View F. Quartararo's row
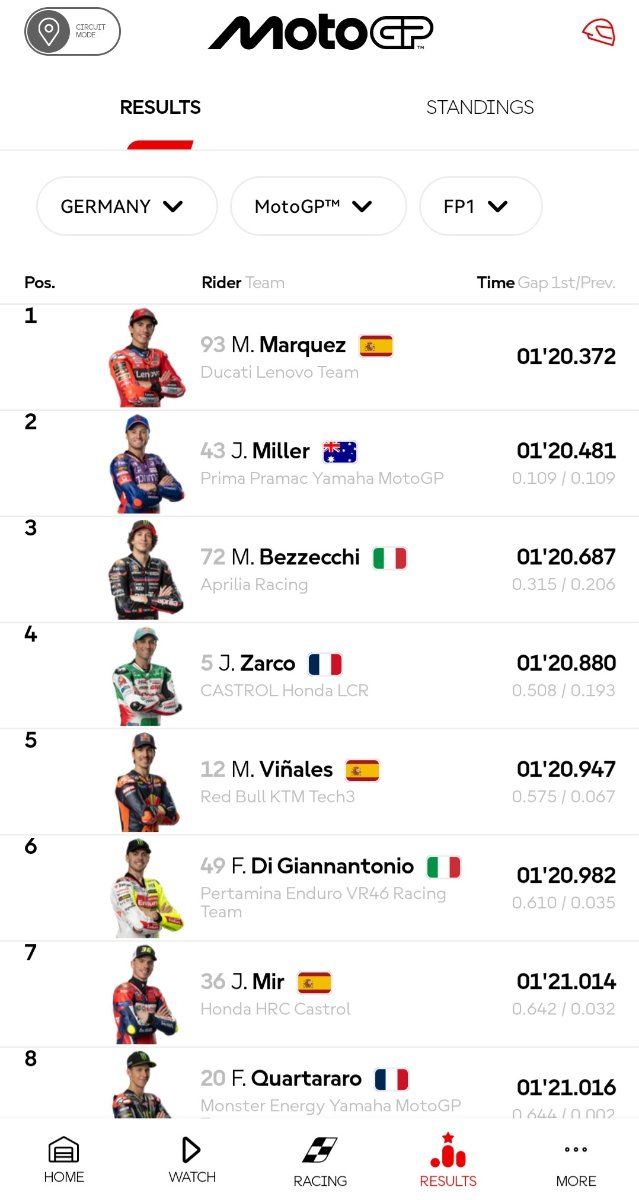The image size is (639, 1200). [320, 1082]
